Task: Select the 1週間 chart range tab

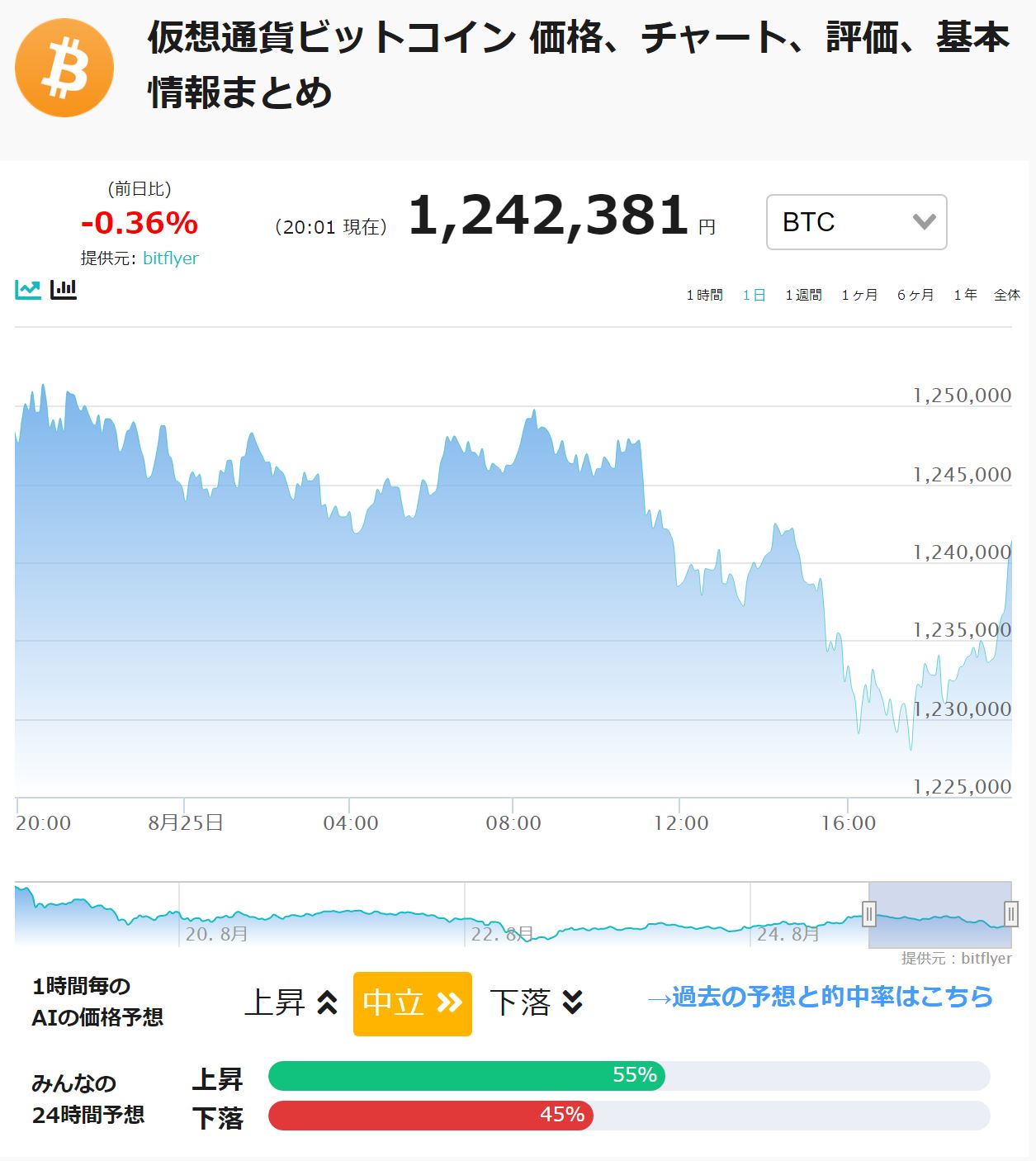Action: coord(802,293)
